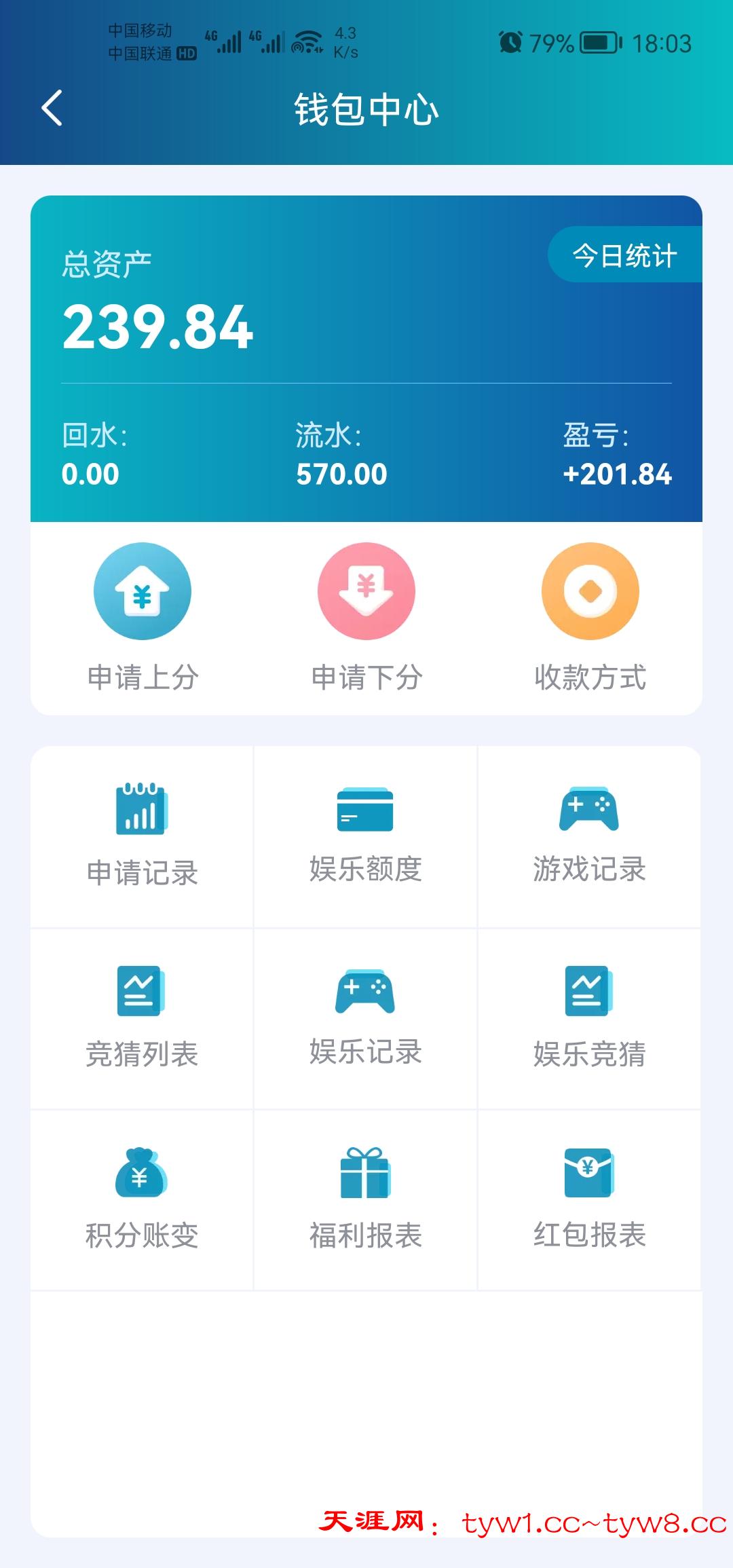Viewport: 733px width, 1568px height.
Task: Open 红包报表 red packet report
Action: [589, 1200]
